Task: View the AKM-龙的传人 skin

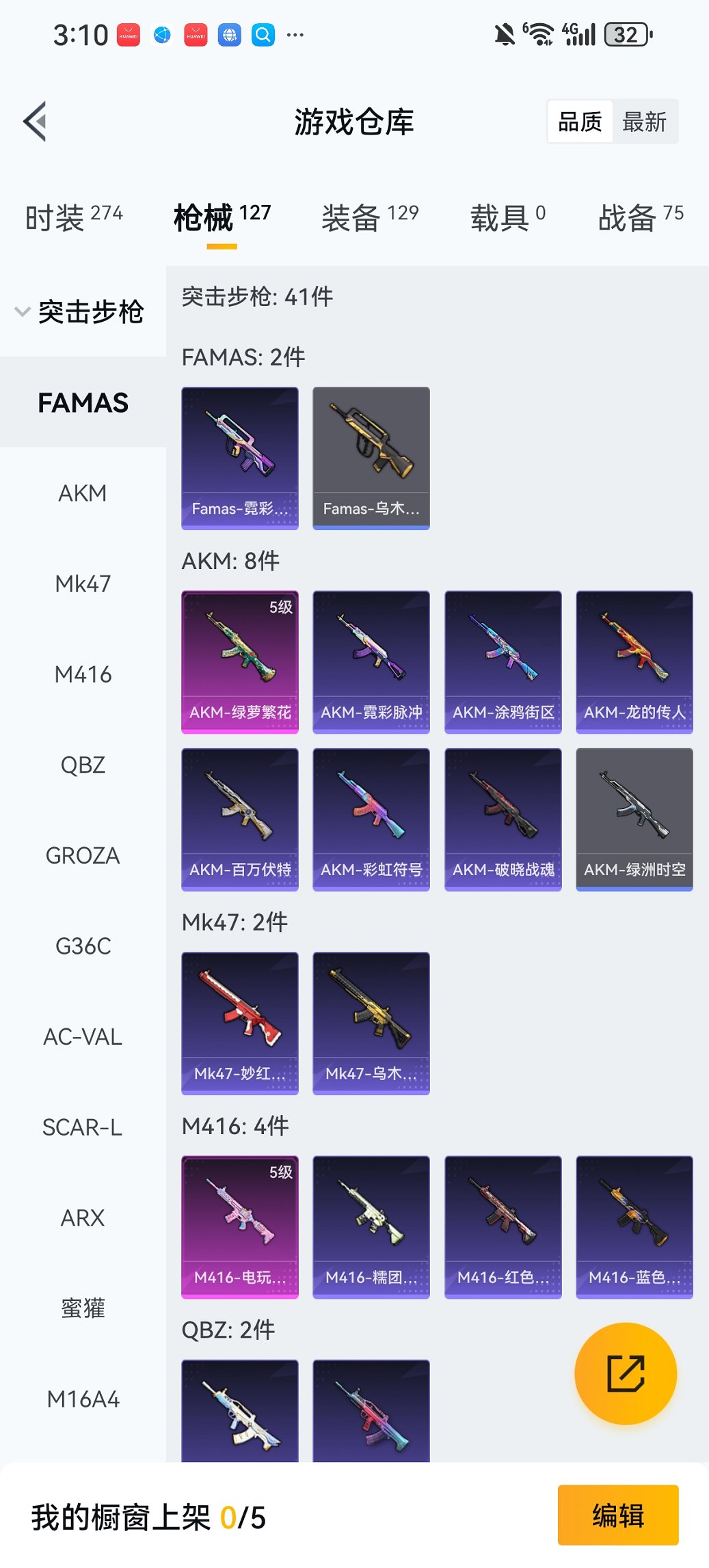Action: coord(634,661)
